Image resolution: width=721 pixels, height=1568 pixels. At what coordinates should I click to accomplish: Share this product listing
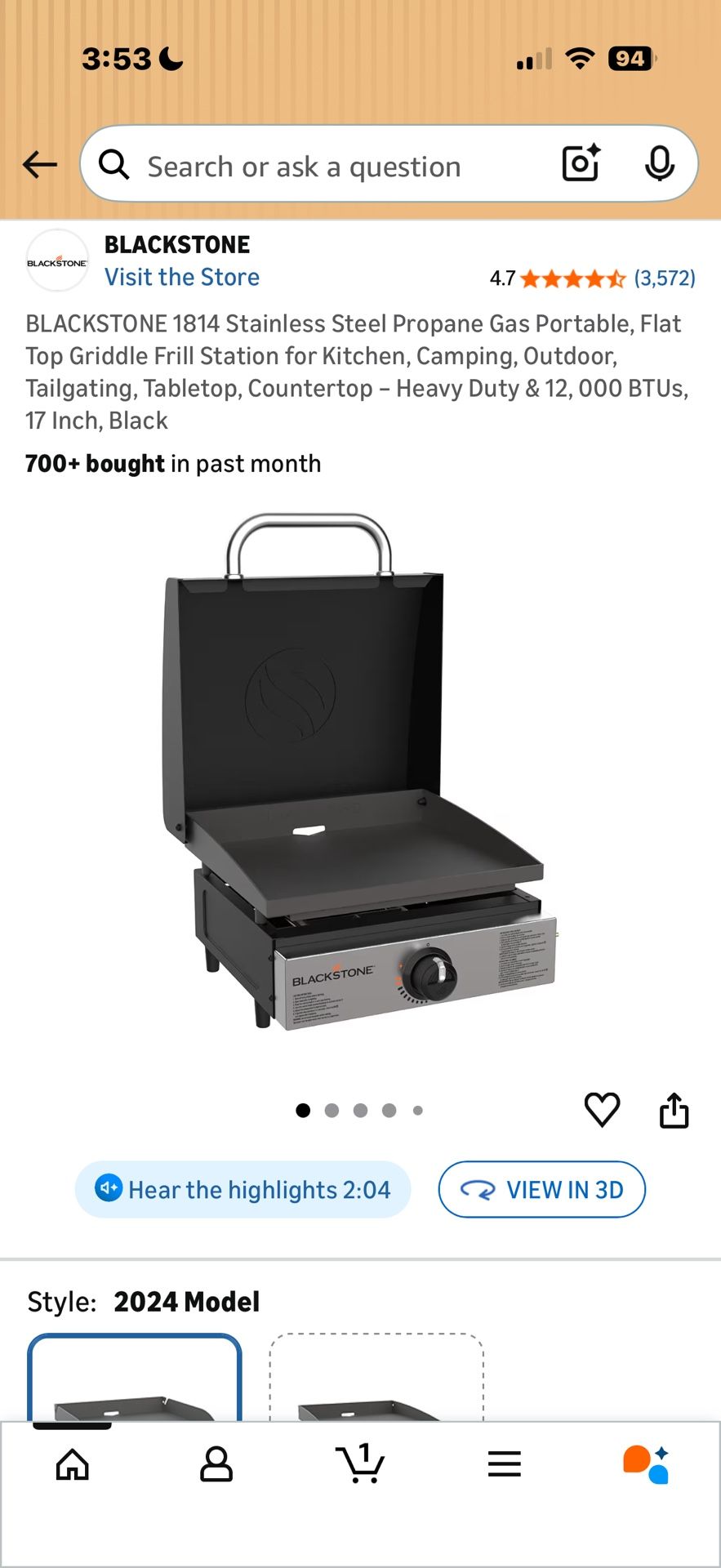(674, 1111)
